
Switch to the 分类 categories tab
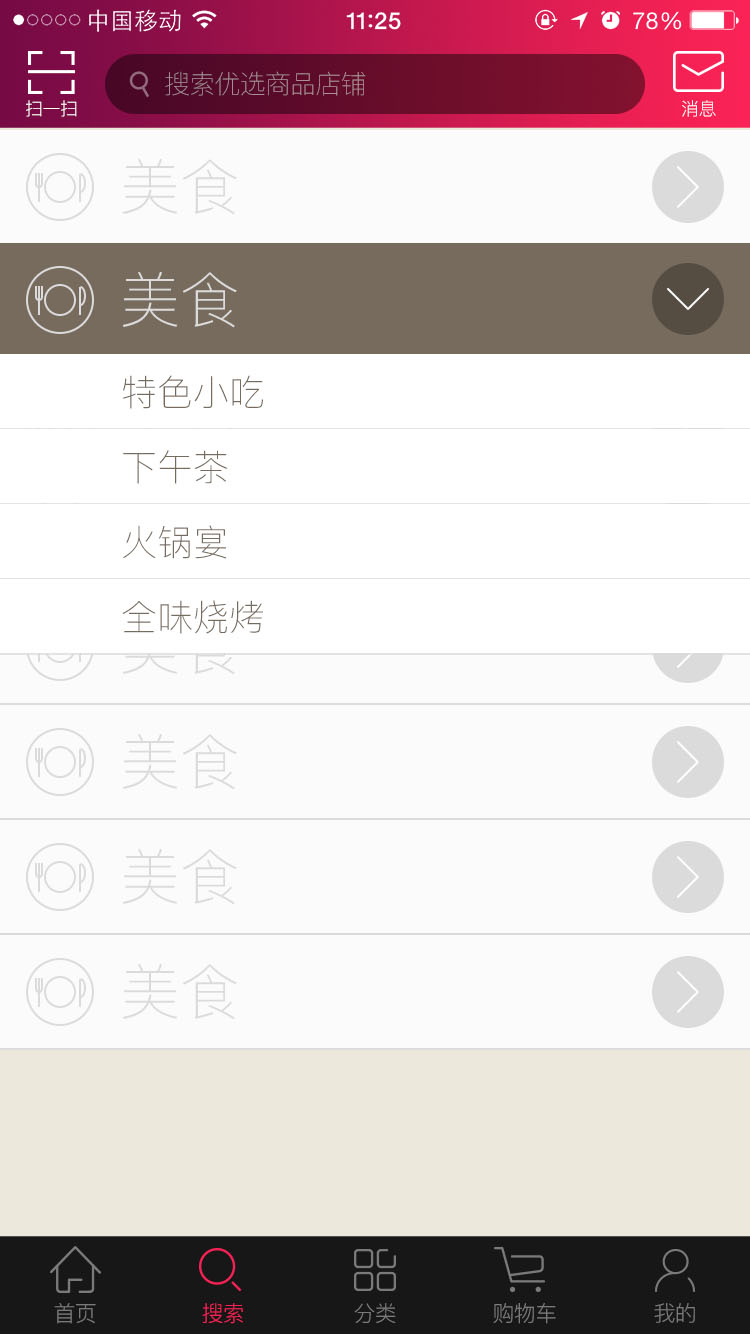coord(375,1285)
